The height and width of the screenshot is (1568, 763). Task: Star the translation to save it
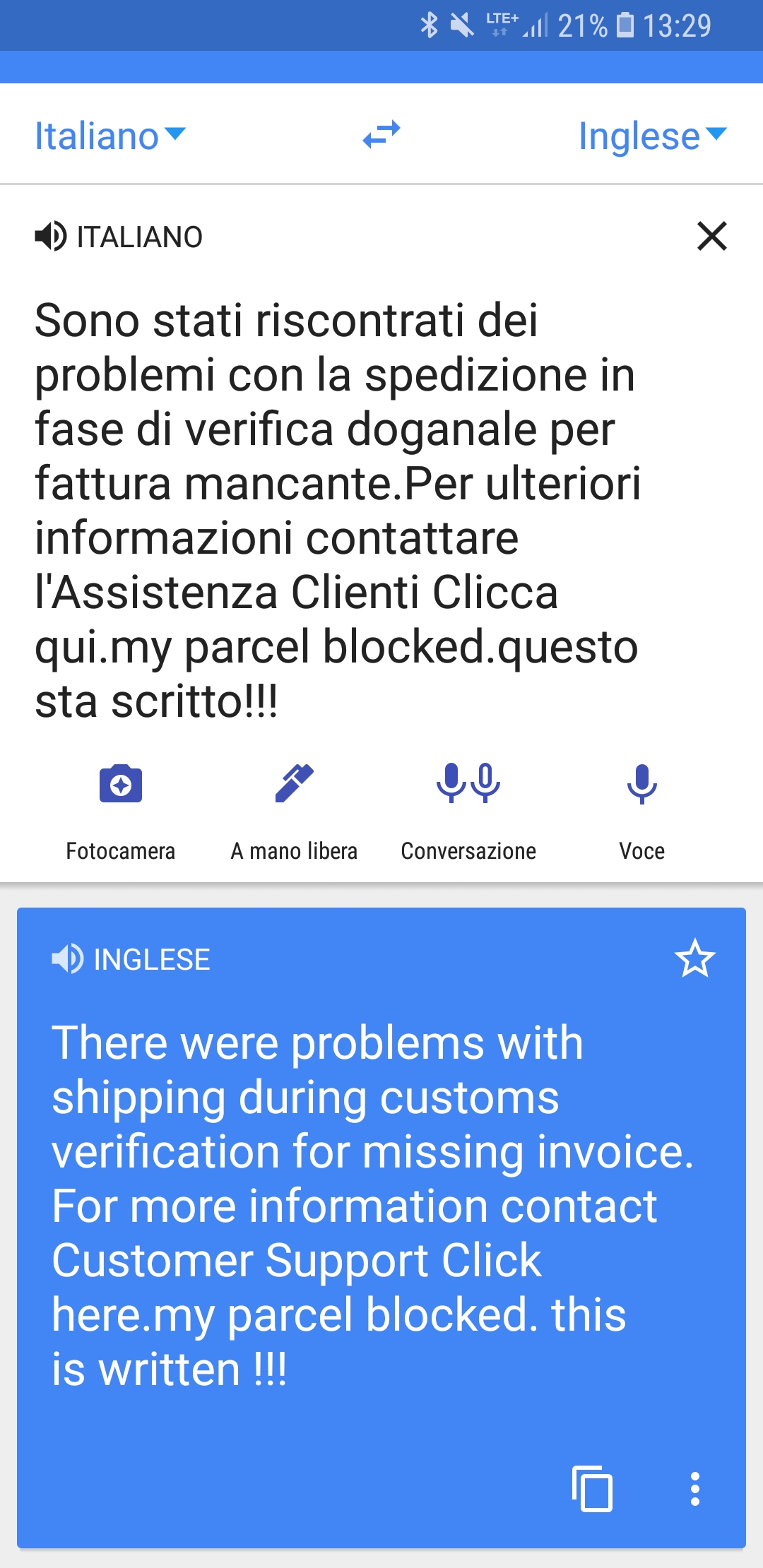pos(694,959)
